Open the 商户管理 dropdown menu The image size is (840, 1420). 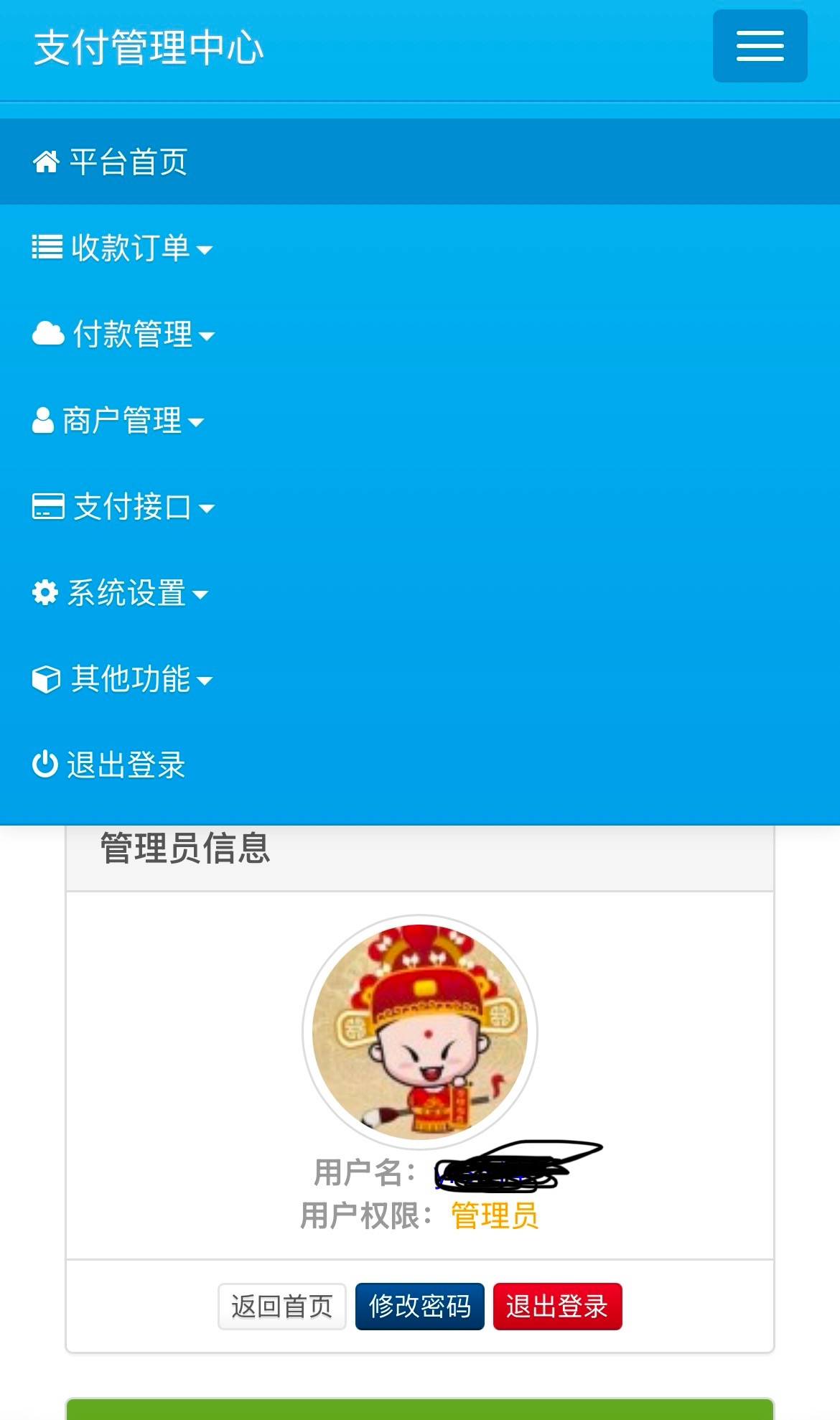(118, 421)
